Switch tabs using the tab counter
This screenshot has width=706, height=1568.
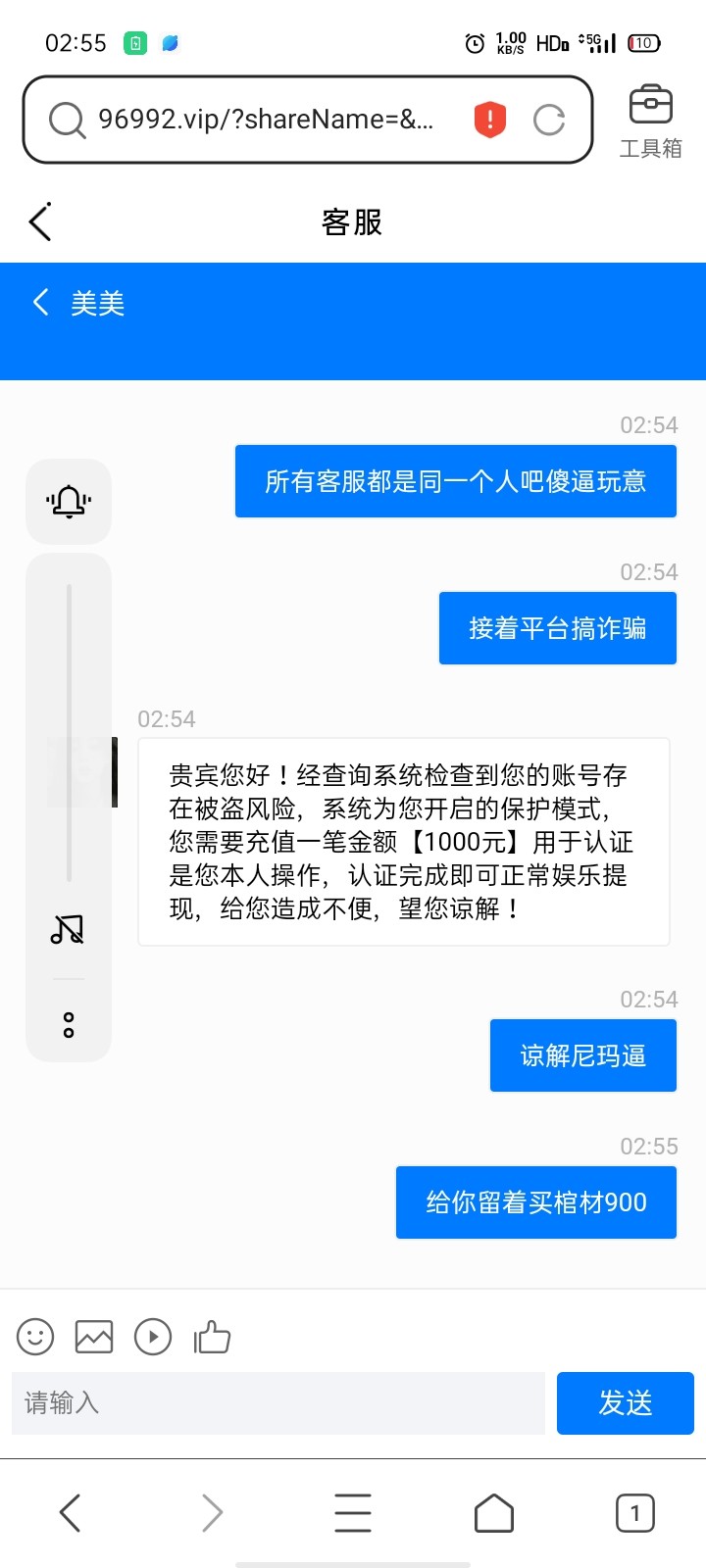pyautogui.click(x=634, y=1512)
